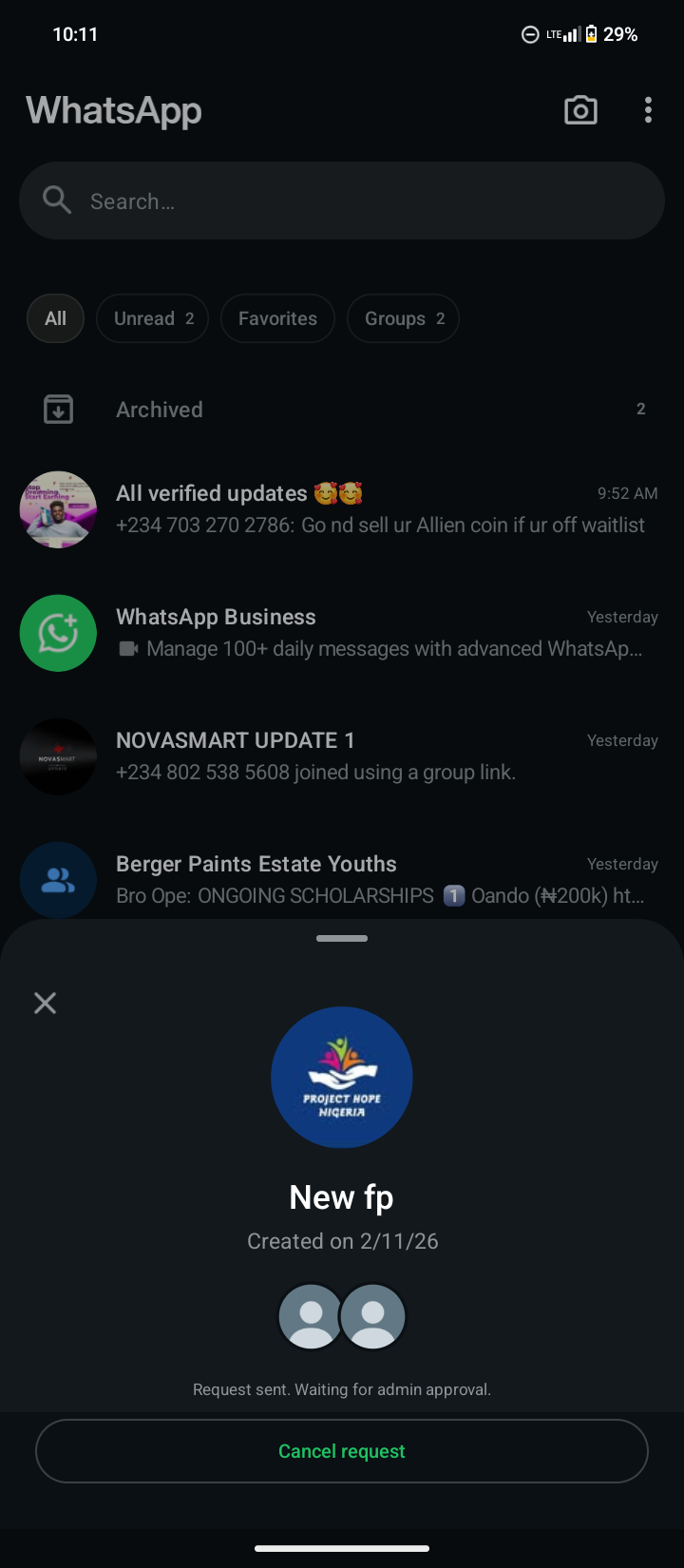This screenshot has width=684, height=1568.
Task: Open the camera from the app bar
Action: tap(580, 110)
